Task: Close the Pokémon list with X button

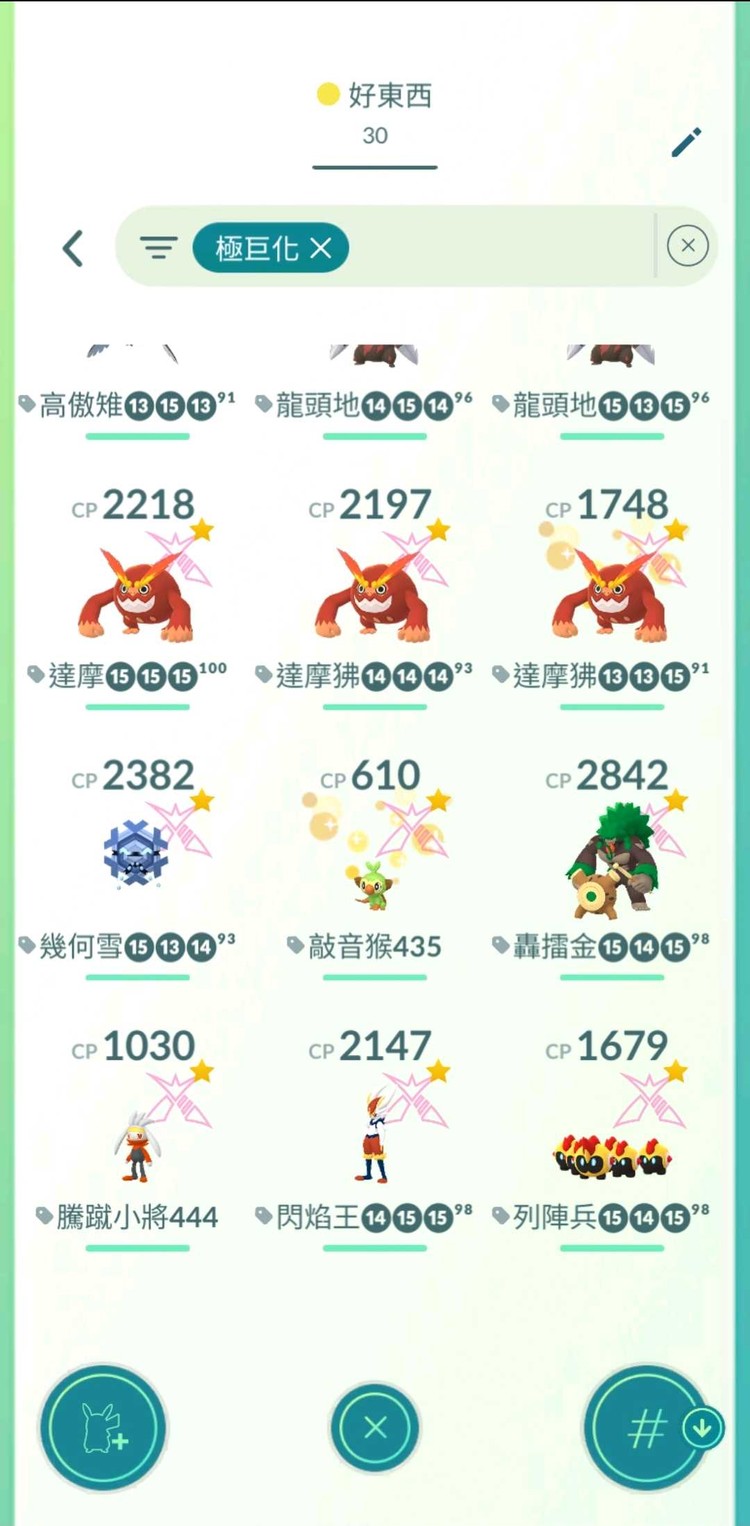Action: click(375, 1427)
